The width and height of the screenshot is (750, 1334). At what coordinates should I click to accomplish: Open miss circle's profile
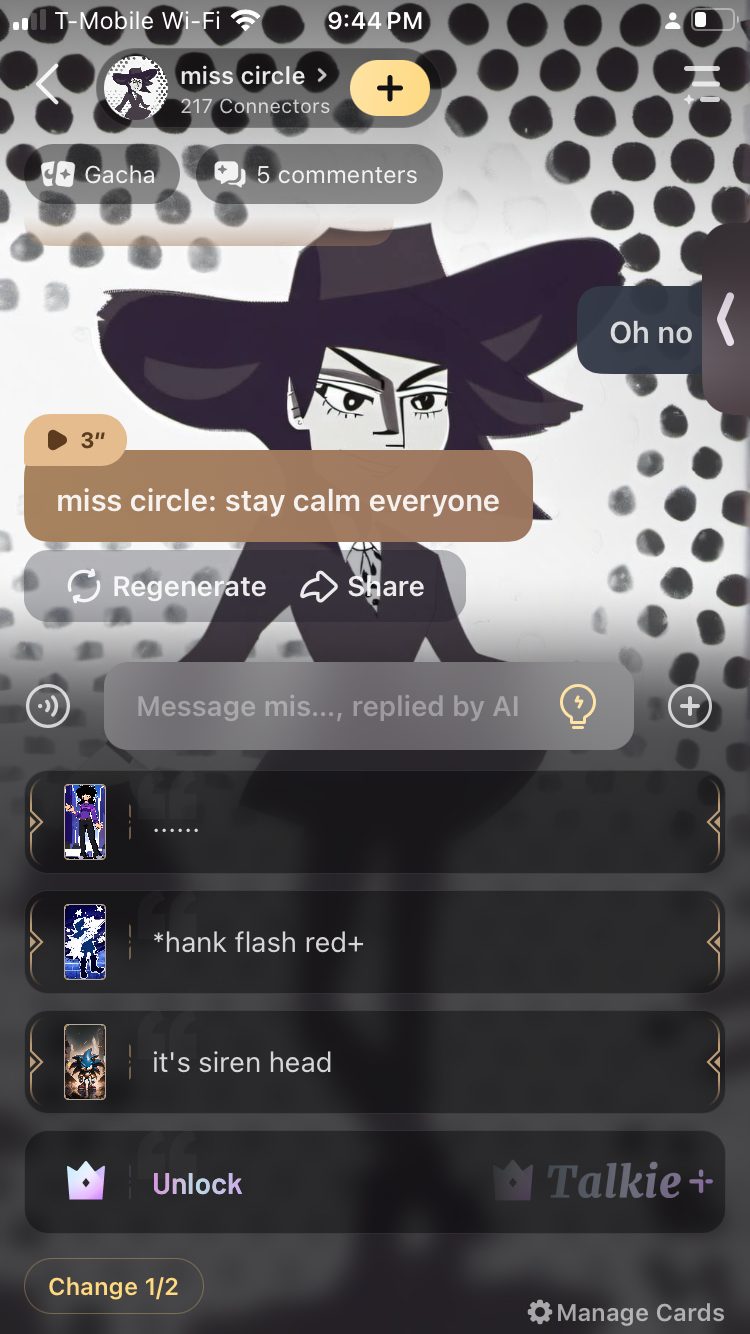coord(240,88)
